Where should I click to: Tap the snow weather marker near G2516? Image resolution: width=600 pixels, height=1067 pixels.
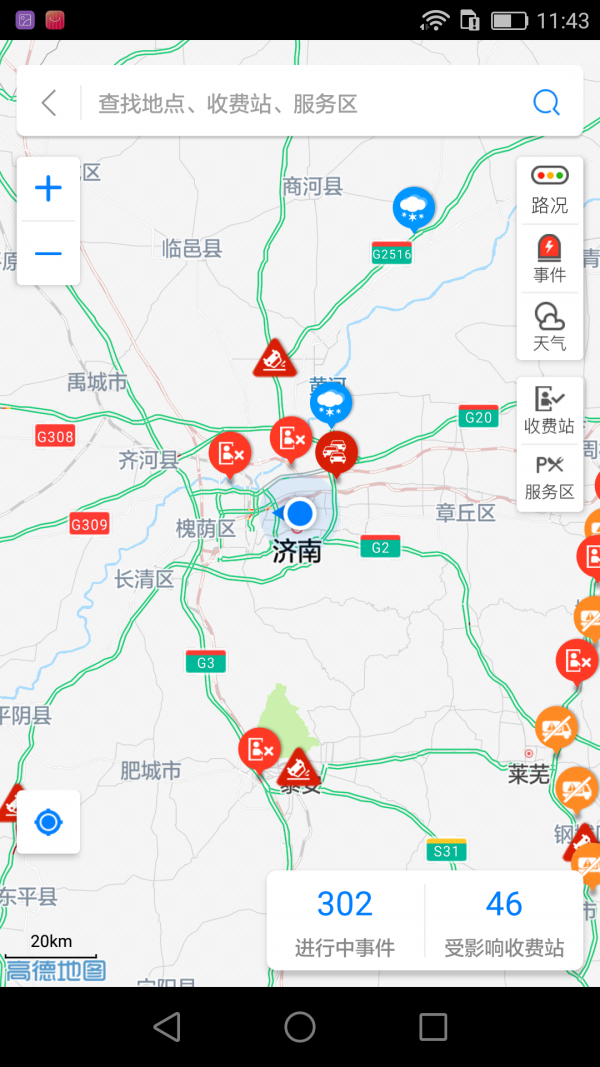click(x=413, y=207)
